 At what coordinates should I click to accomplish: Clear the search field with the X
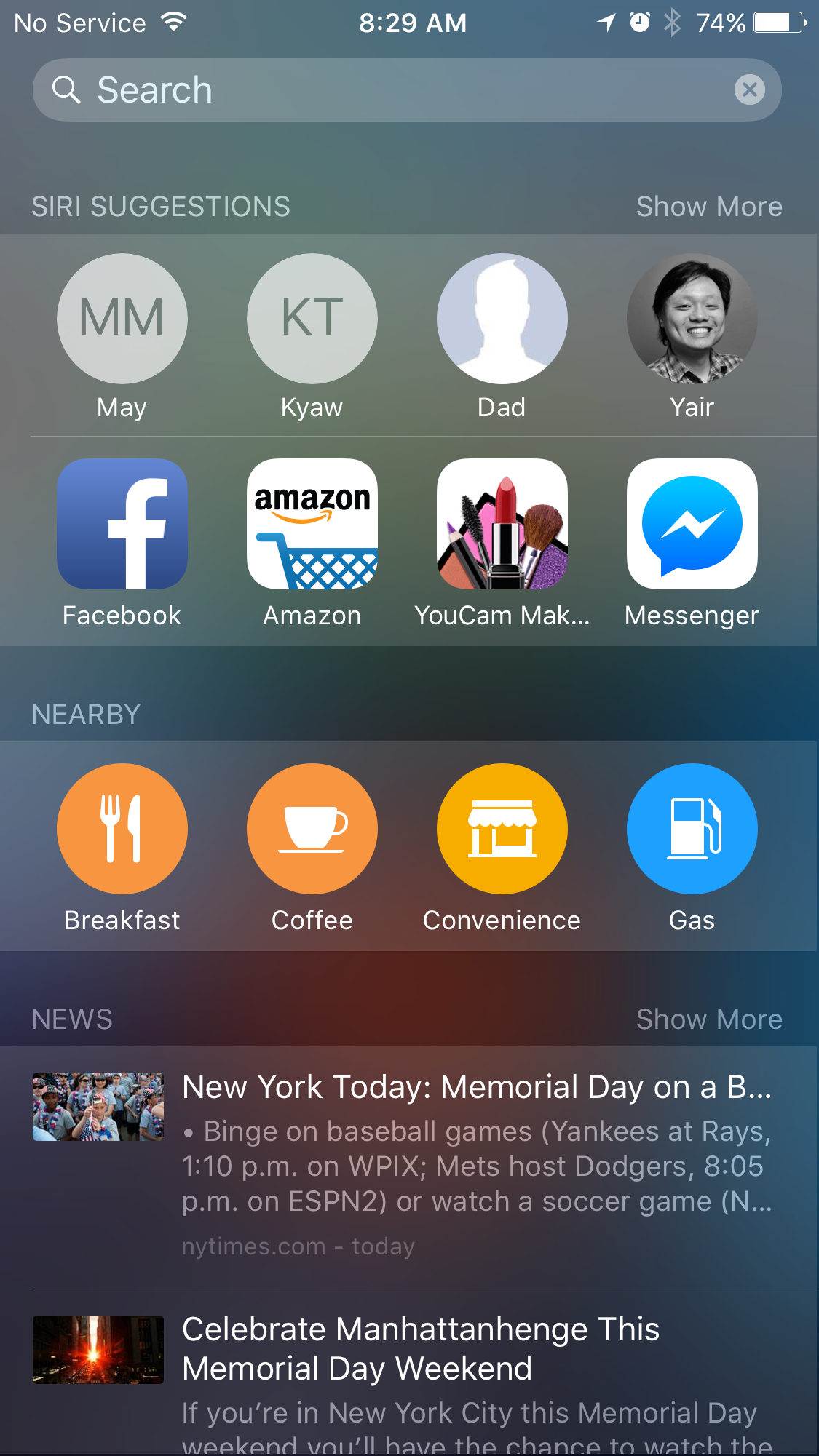point(749,90)
